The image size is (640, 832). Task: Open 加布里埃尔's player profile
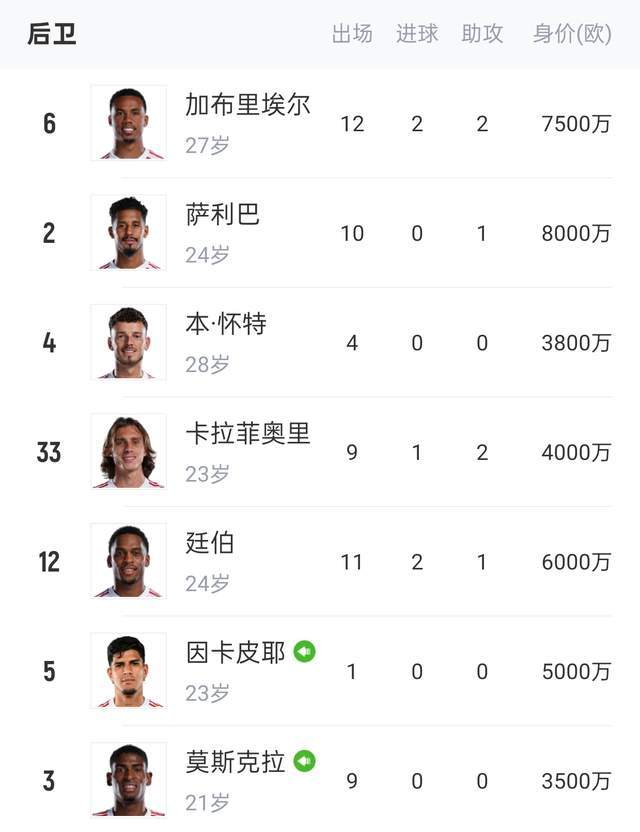coord(247,105)
